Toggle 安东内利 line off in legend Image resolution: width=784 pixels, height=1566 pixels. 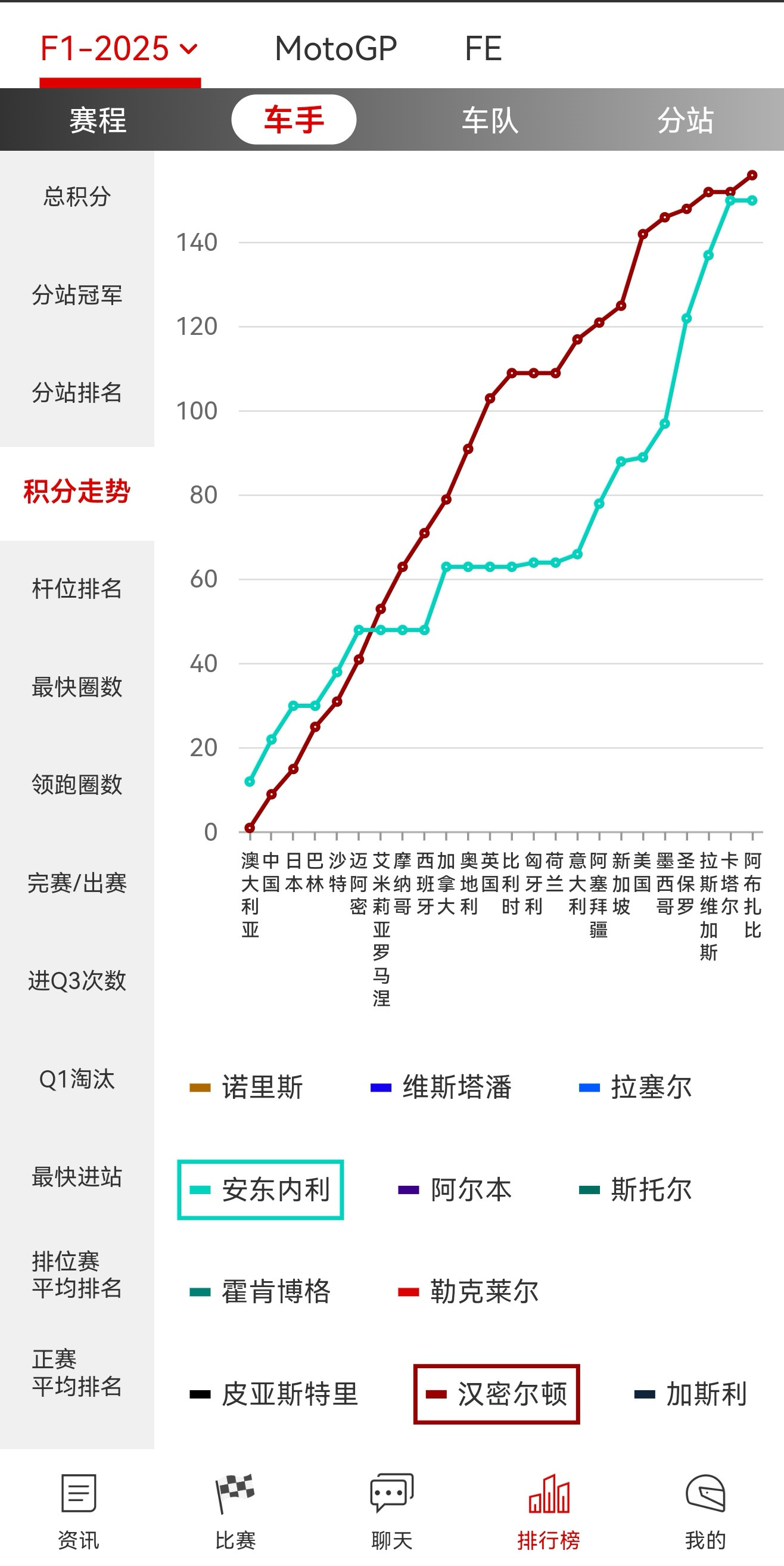point(261,1190)
